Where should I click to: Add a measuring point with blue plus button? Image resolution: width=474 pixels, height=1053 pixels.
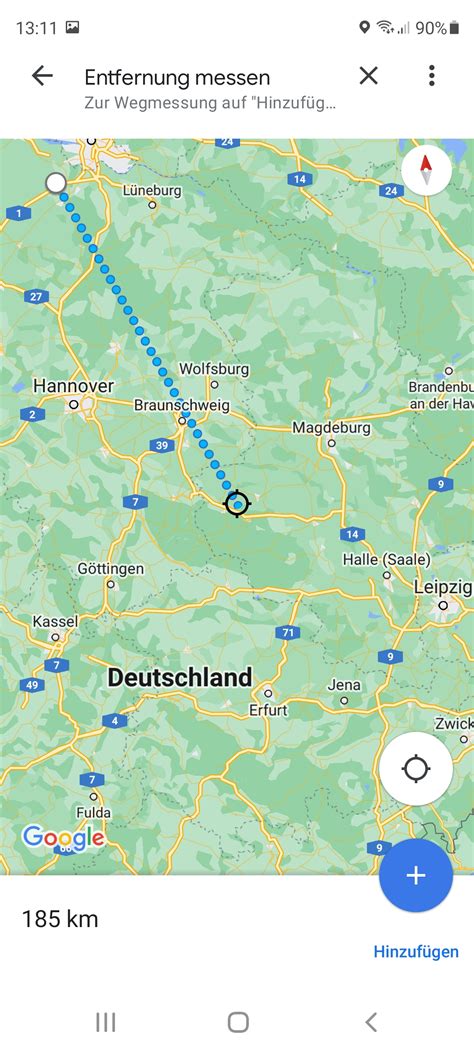416,875
